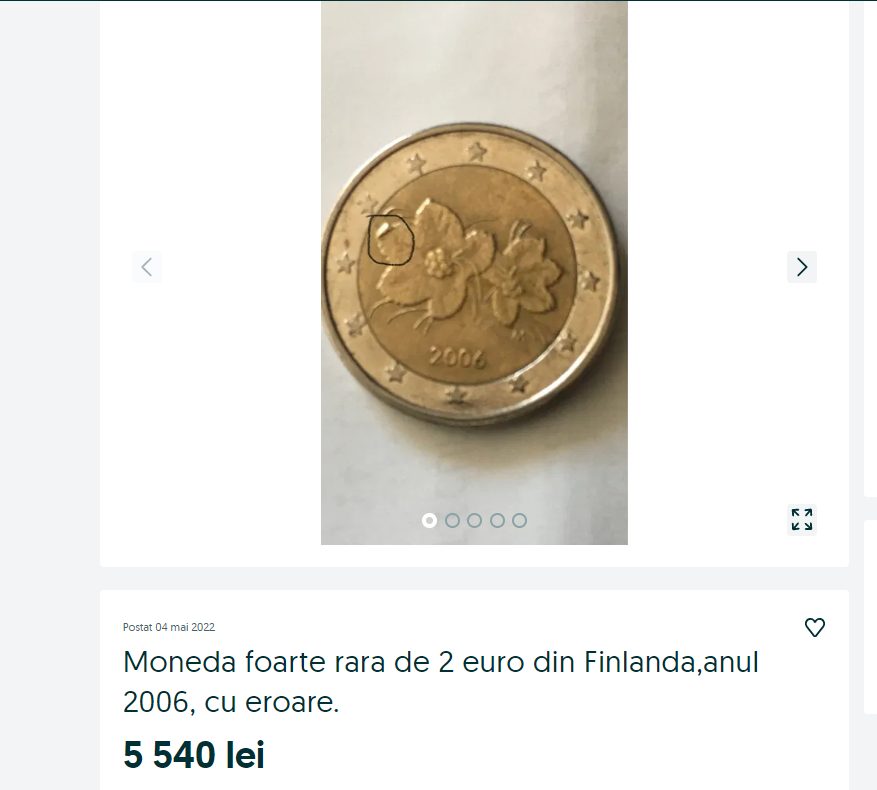This screenshot has width=877, height=790.
Task: Open the photo in fullscreen view
Action: [802, 519]
